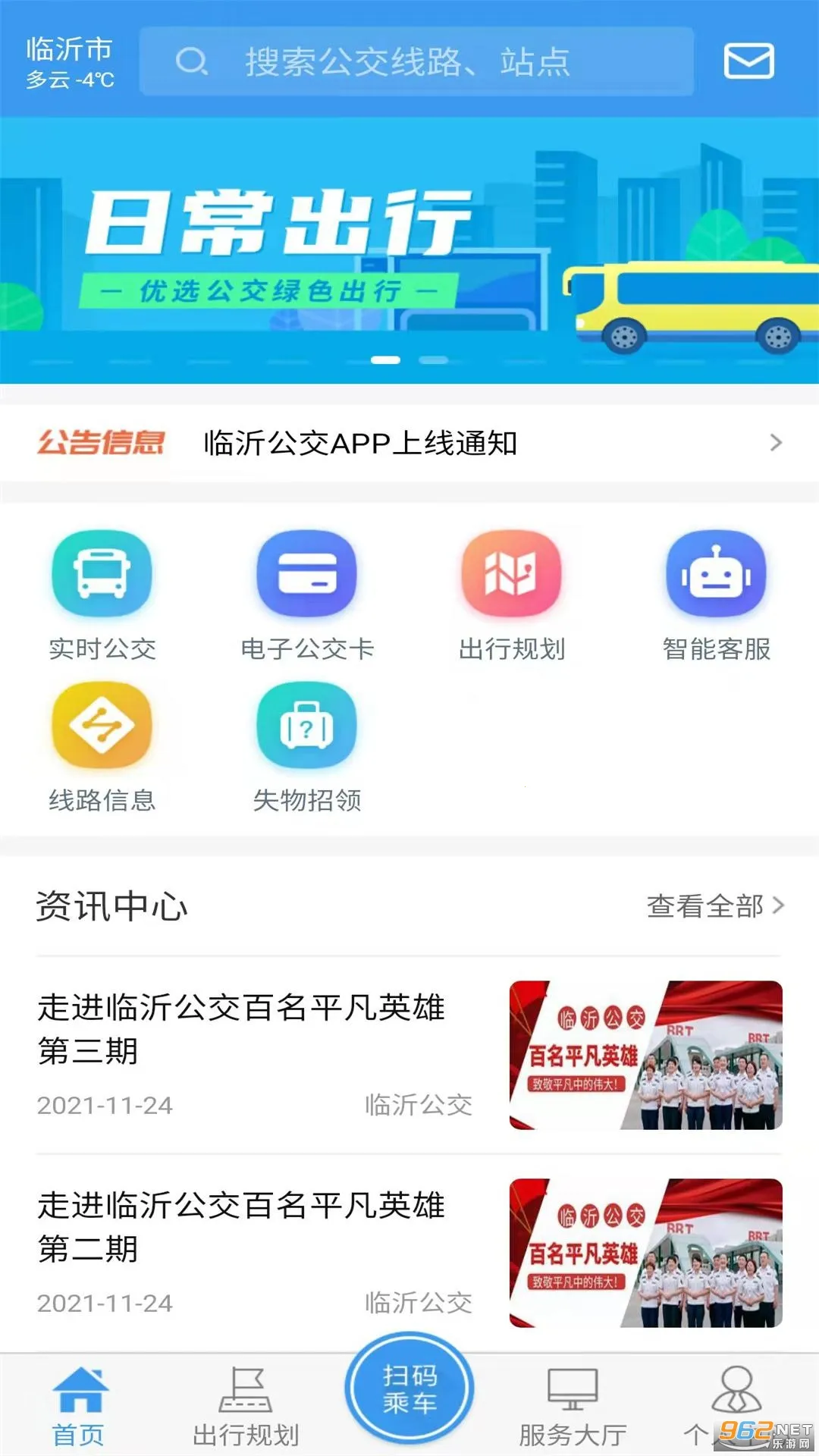The width and height of the screenshot is (819, 1456).
Task: Tap the 扫码乘车 scan-to-ride button
Action: point(409,1392)
